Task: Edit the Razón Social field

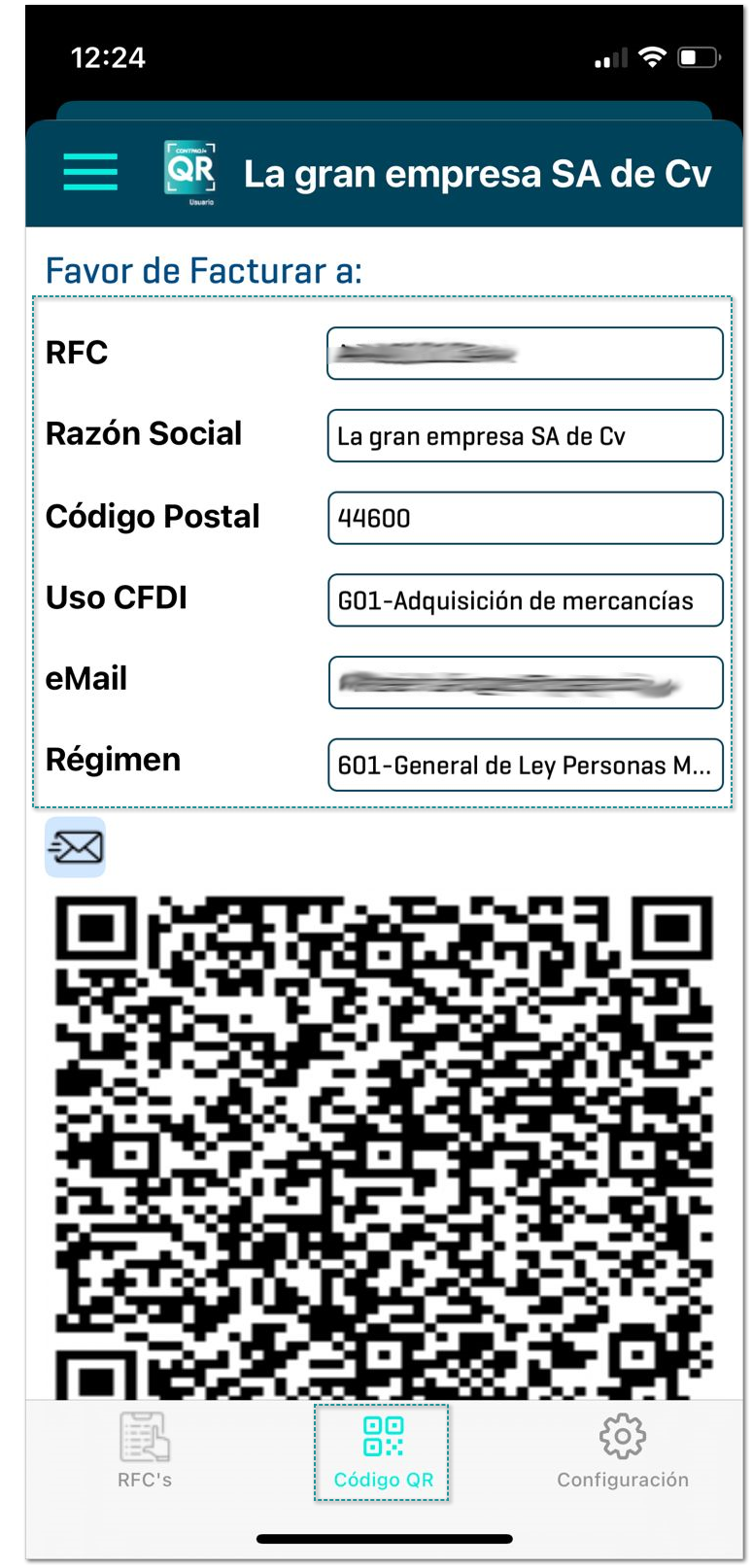Action: tap(525, 436)
